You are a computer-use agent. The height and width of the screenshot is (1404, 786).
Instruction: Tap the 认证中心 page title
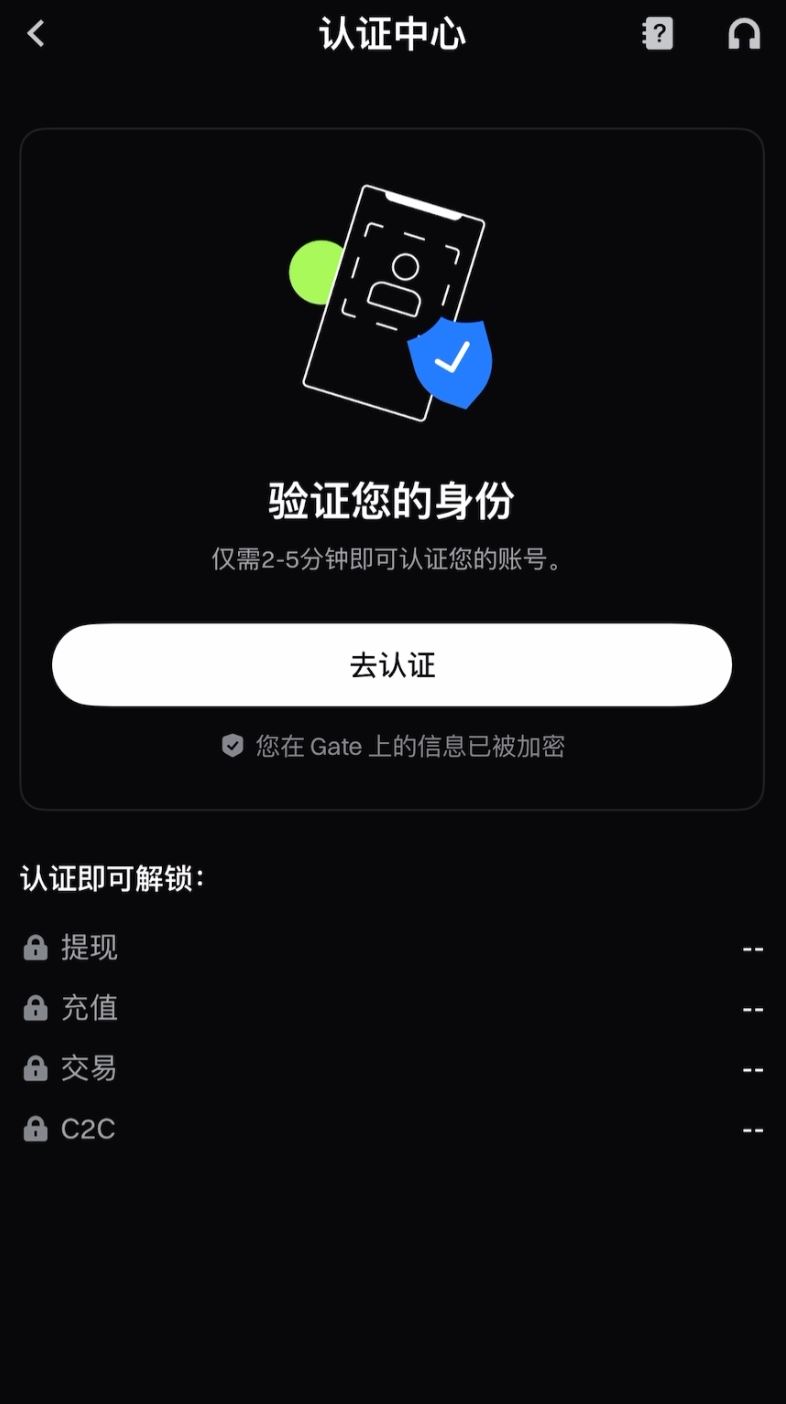coord(392,33)
